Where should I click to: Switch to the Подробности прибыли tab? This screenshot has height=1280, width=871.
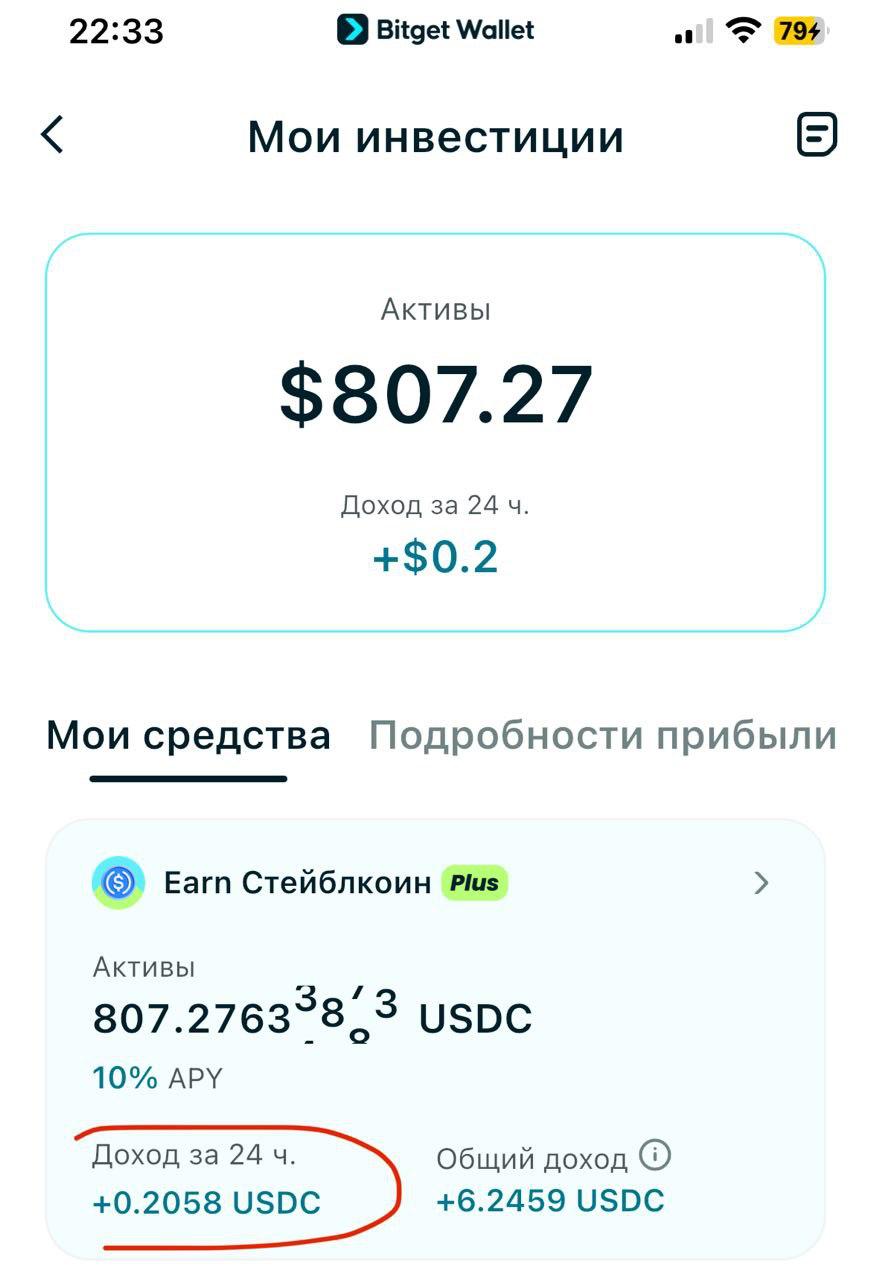coord(603,734)
